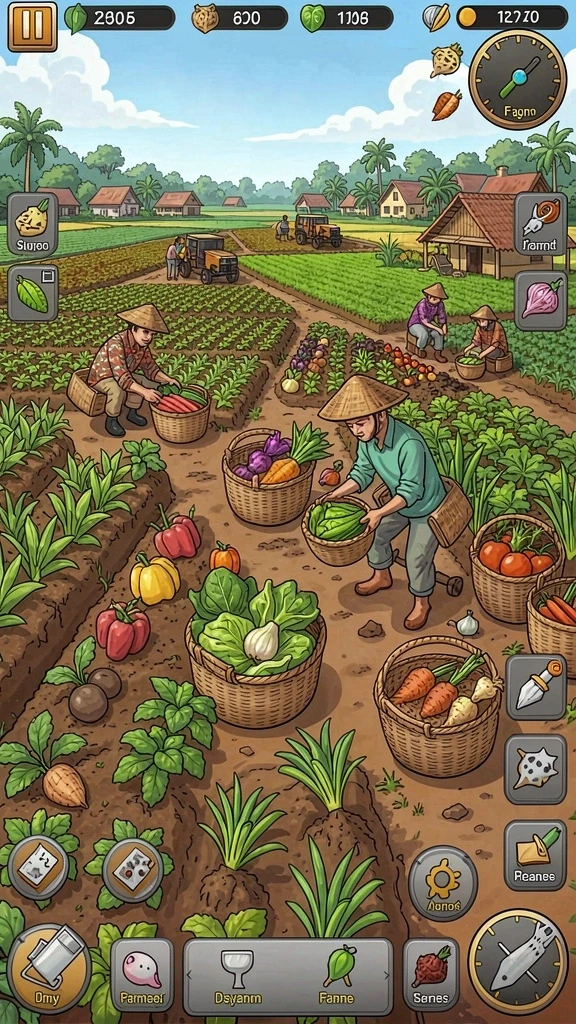This screenshot has height=1024, width=576.
Task: Switch to the Fanne leaf tab
Action: pyautogui.click(x=339, y=975)
